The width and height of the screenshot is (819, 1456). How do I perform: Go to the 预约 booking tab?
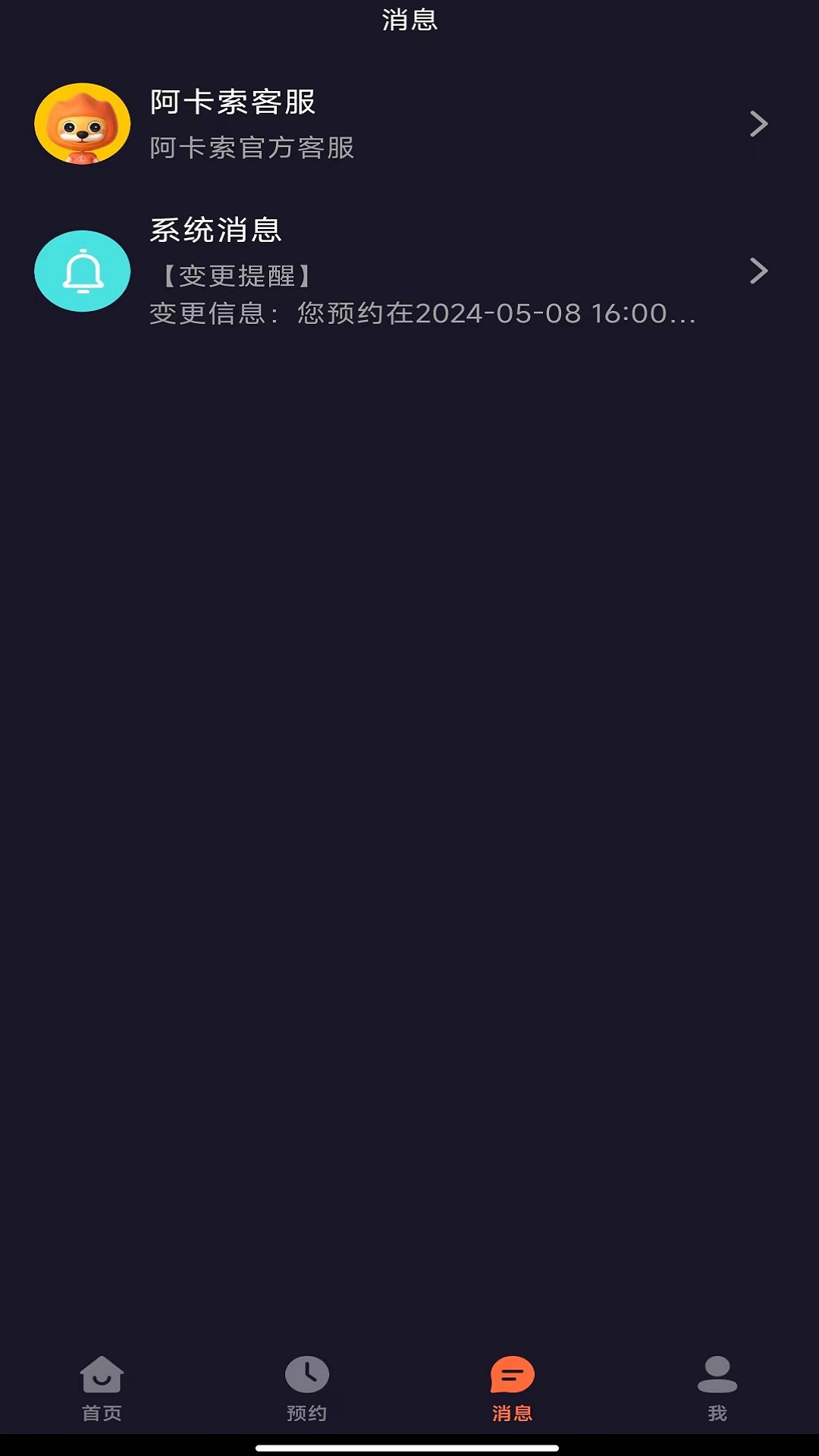tap(306, 1388)
